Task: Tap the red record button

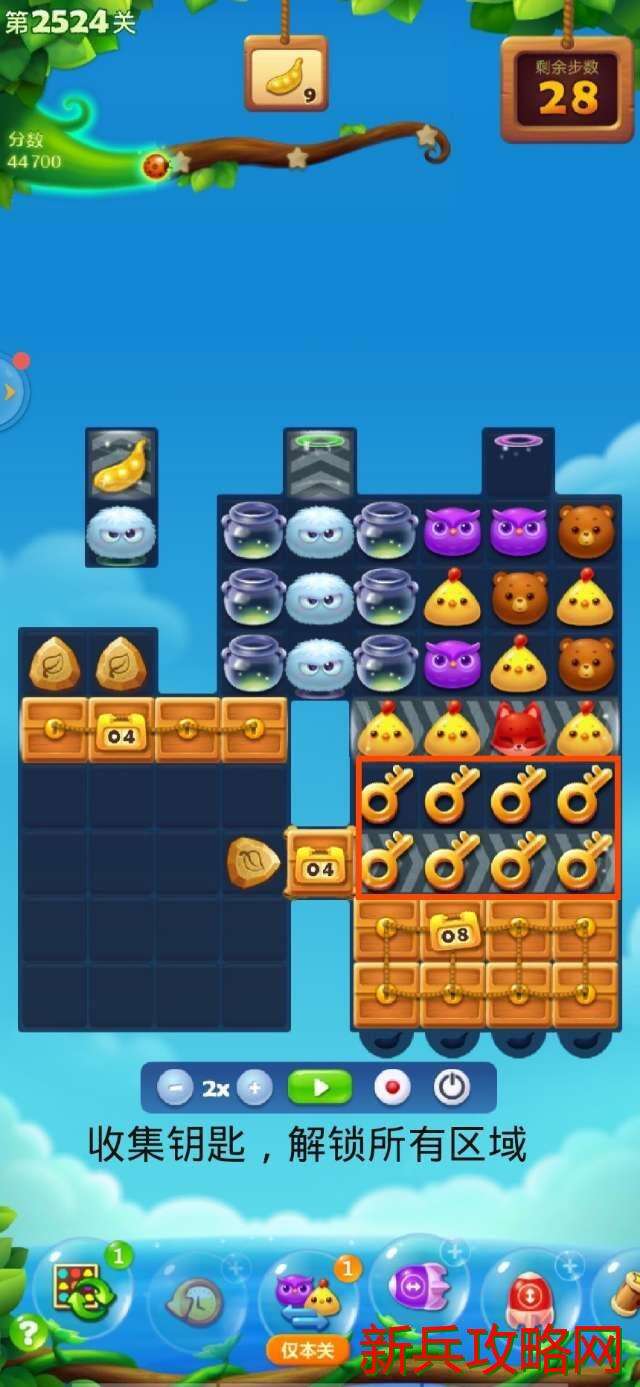Action: [x=392, y=1087]
